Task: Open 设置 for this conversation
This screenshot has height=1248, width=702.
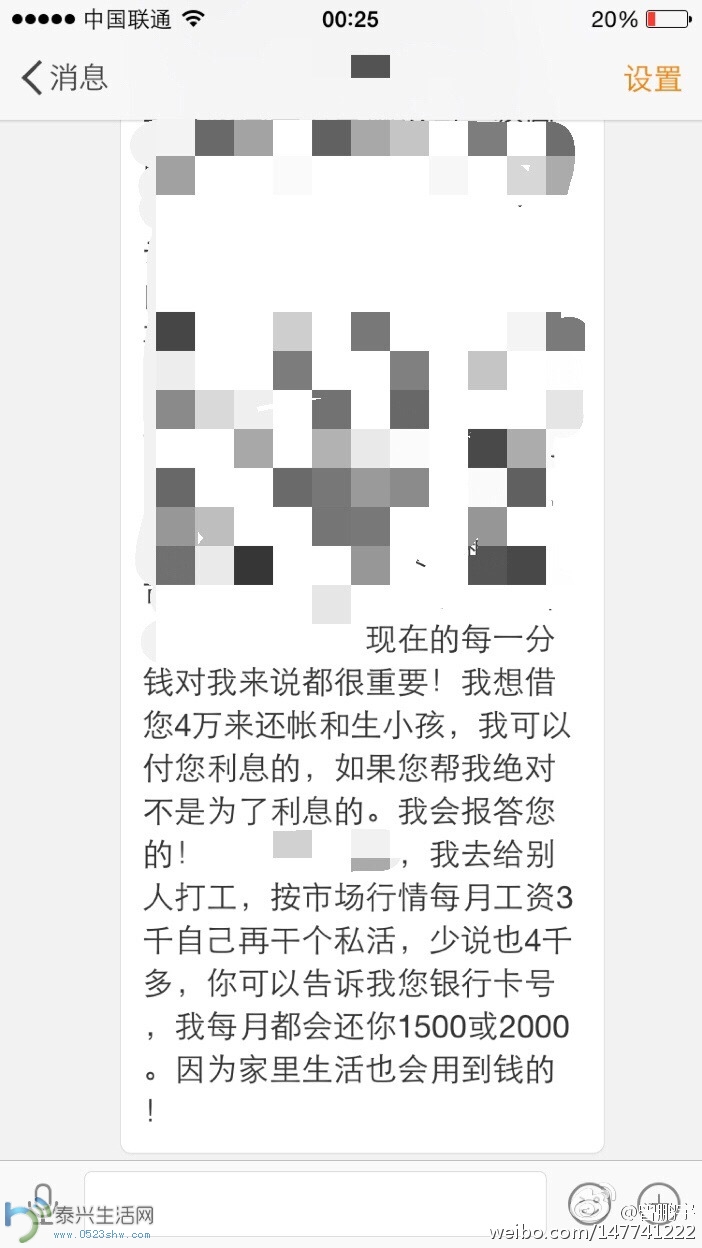Action: [652, 79]
